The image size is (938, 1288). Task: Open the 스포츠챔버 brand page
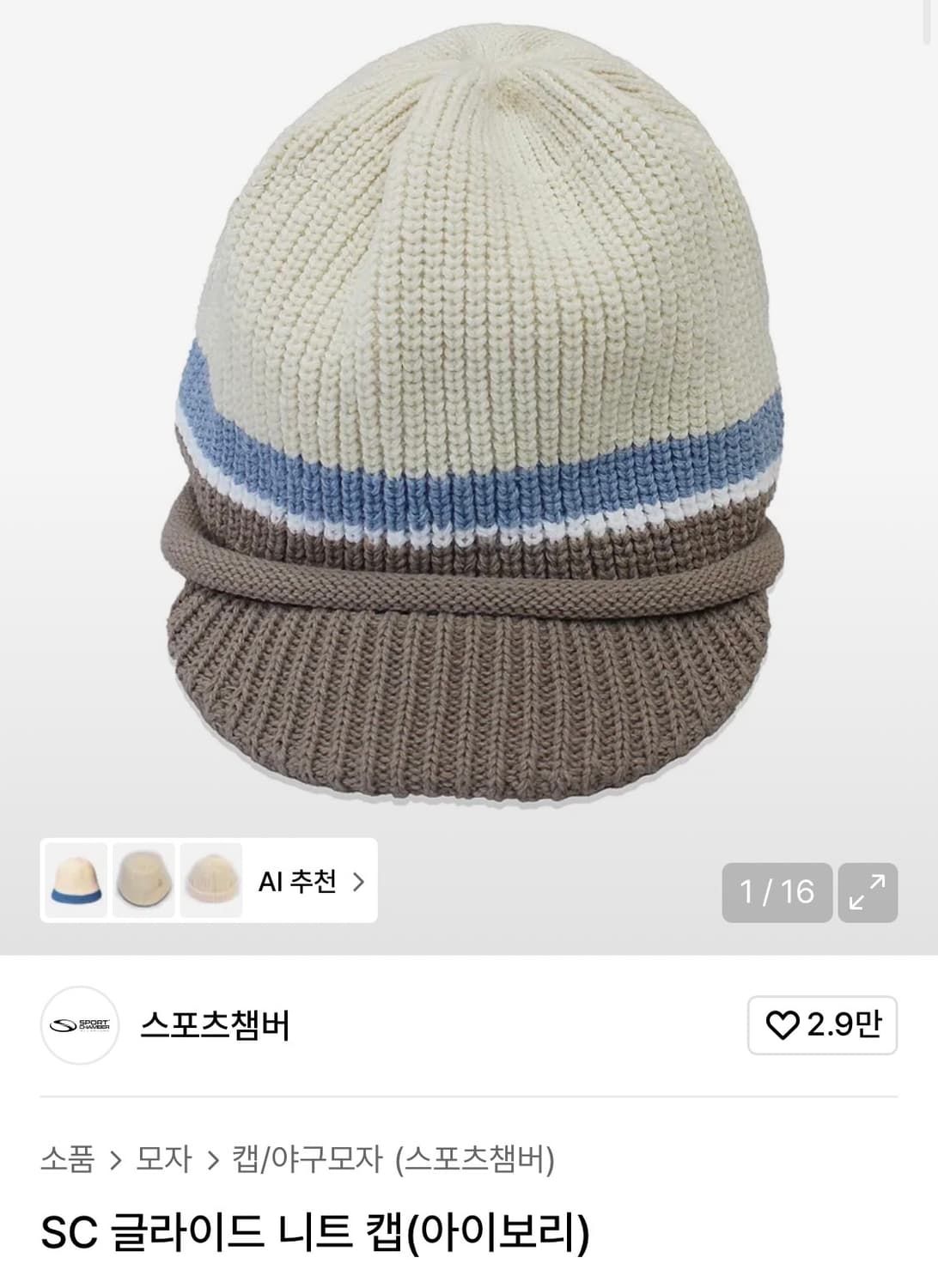(x=215, y=1027)
